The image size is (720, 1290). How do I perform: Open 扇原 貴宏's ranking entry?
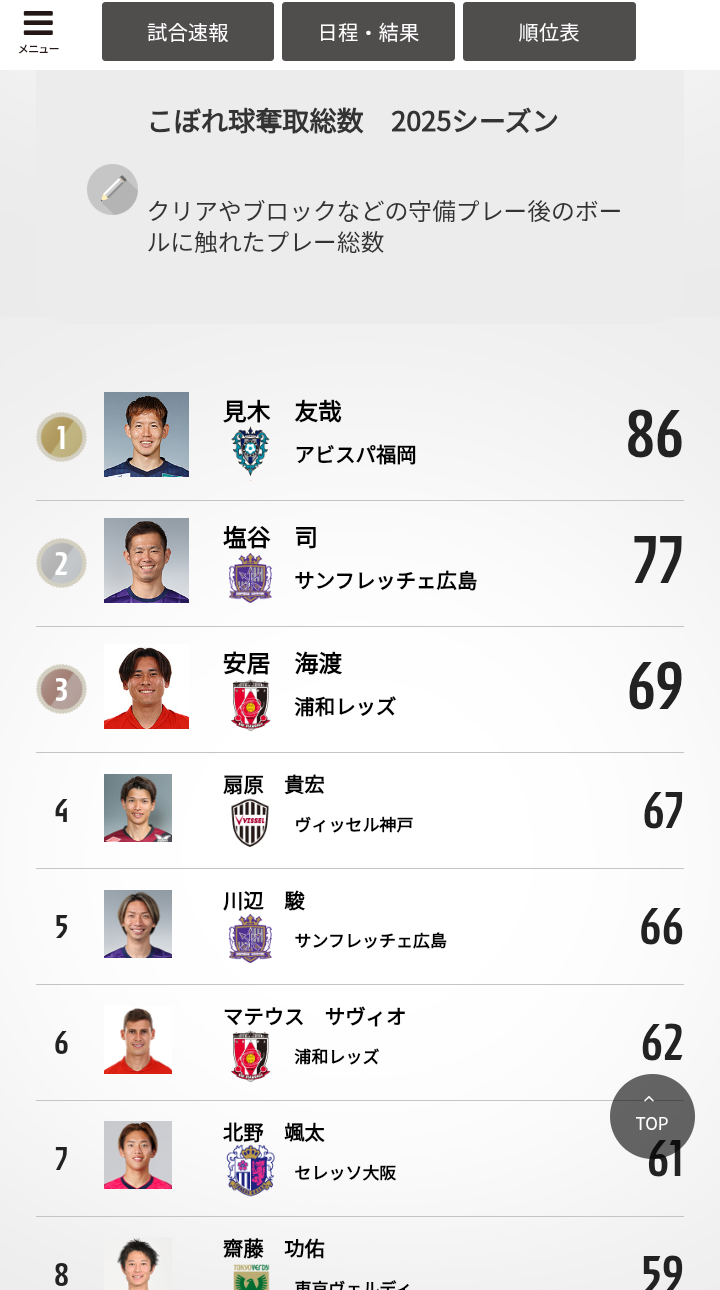point(360,811)
